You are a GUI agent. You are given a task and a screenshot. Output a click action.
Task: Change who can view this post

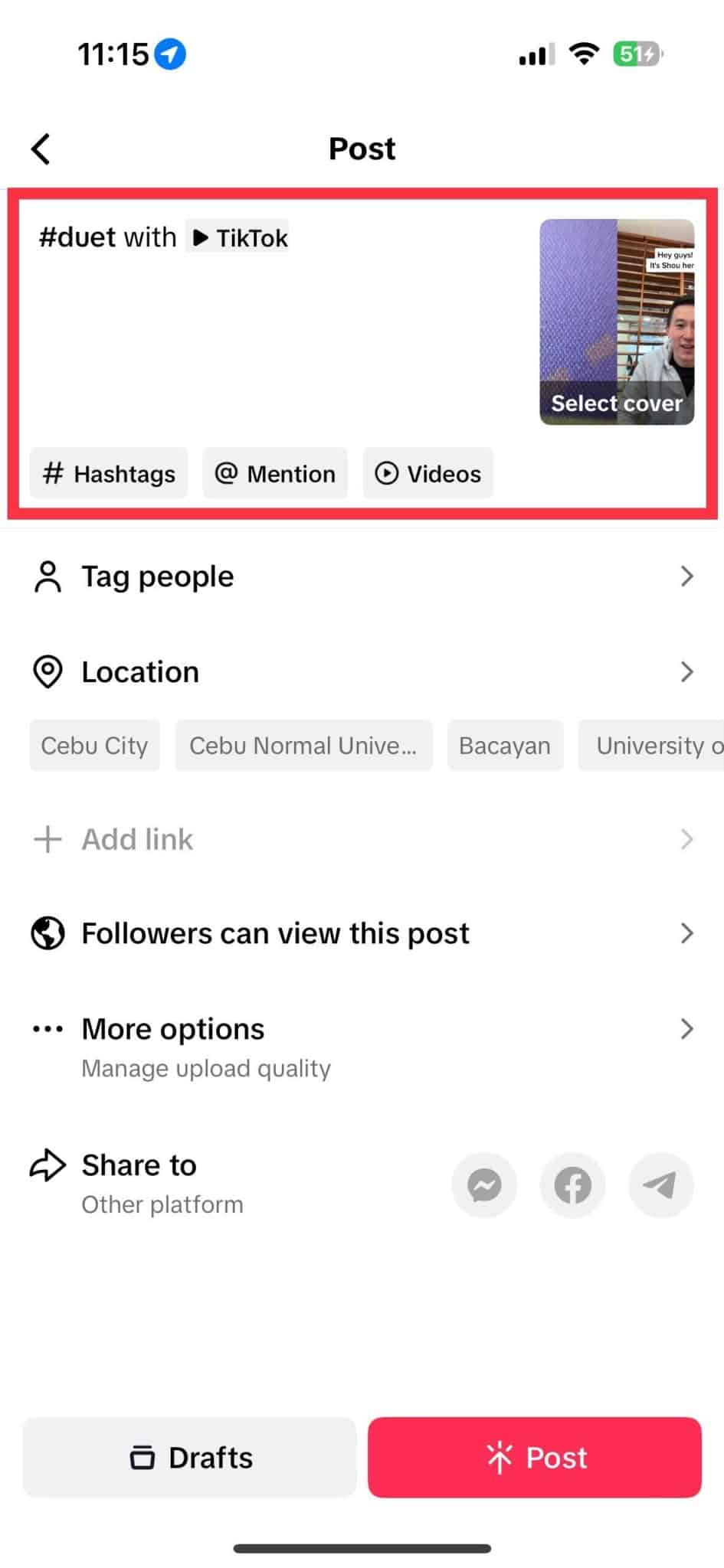pyautogui.click(x=362, y=933)
